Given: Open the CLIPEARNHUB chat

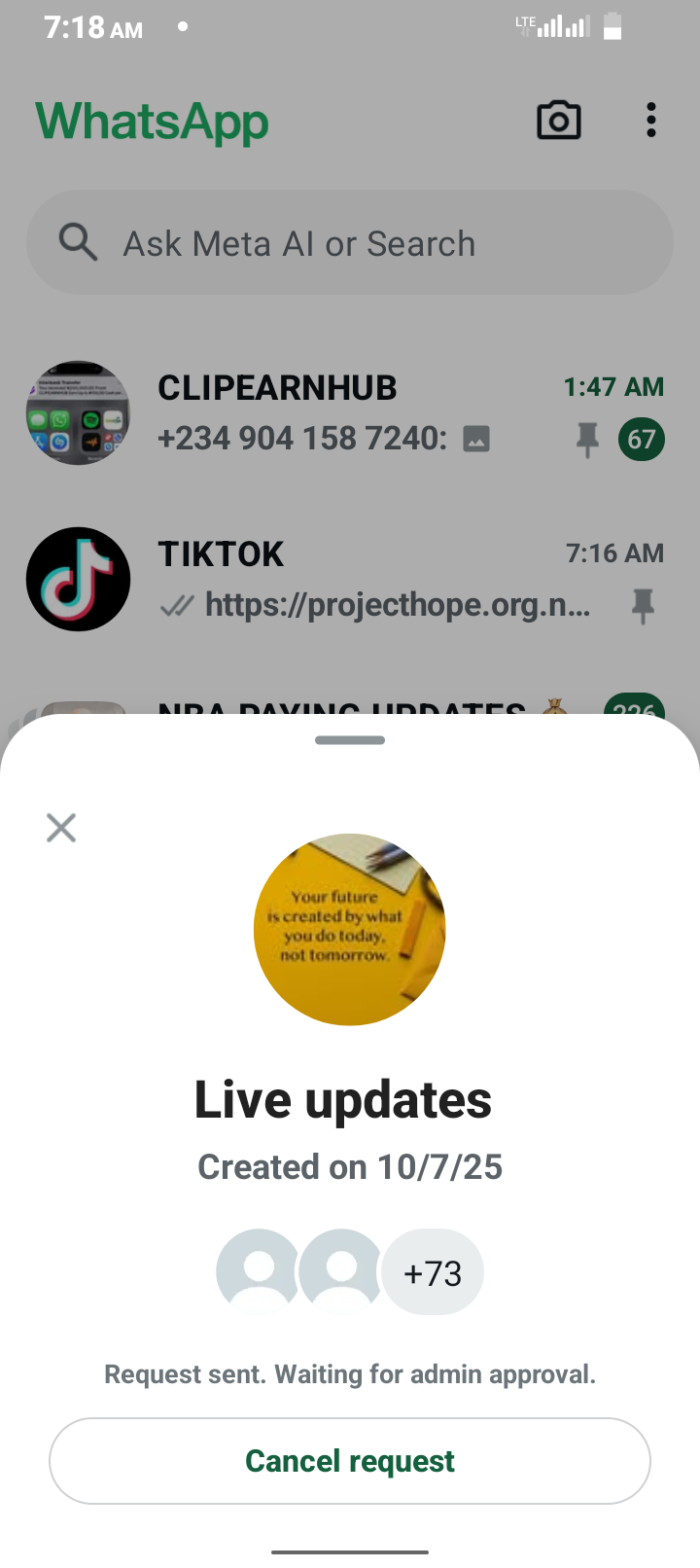Looking at the screenshot, I should pos(350,413).
